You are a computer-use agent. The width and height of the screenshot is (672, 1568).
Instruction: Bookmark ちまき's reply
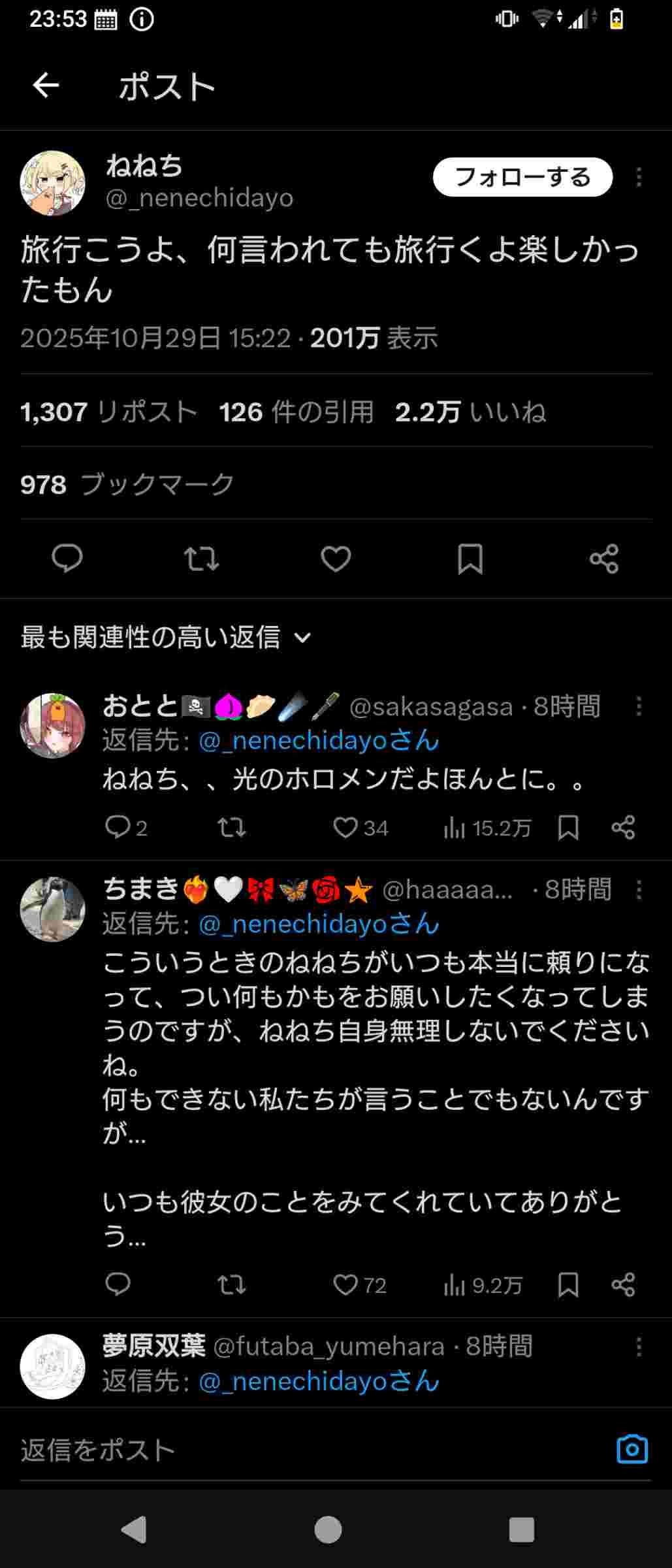point(568,1285)
